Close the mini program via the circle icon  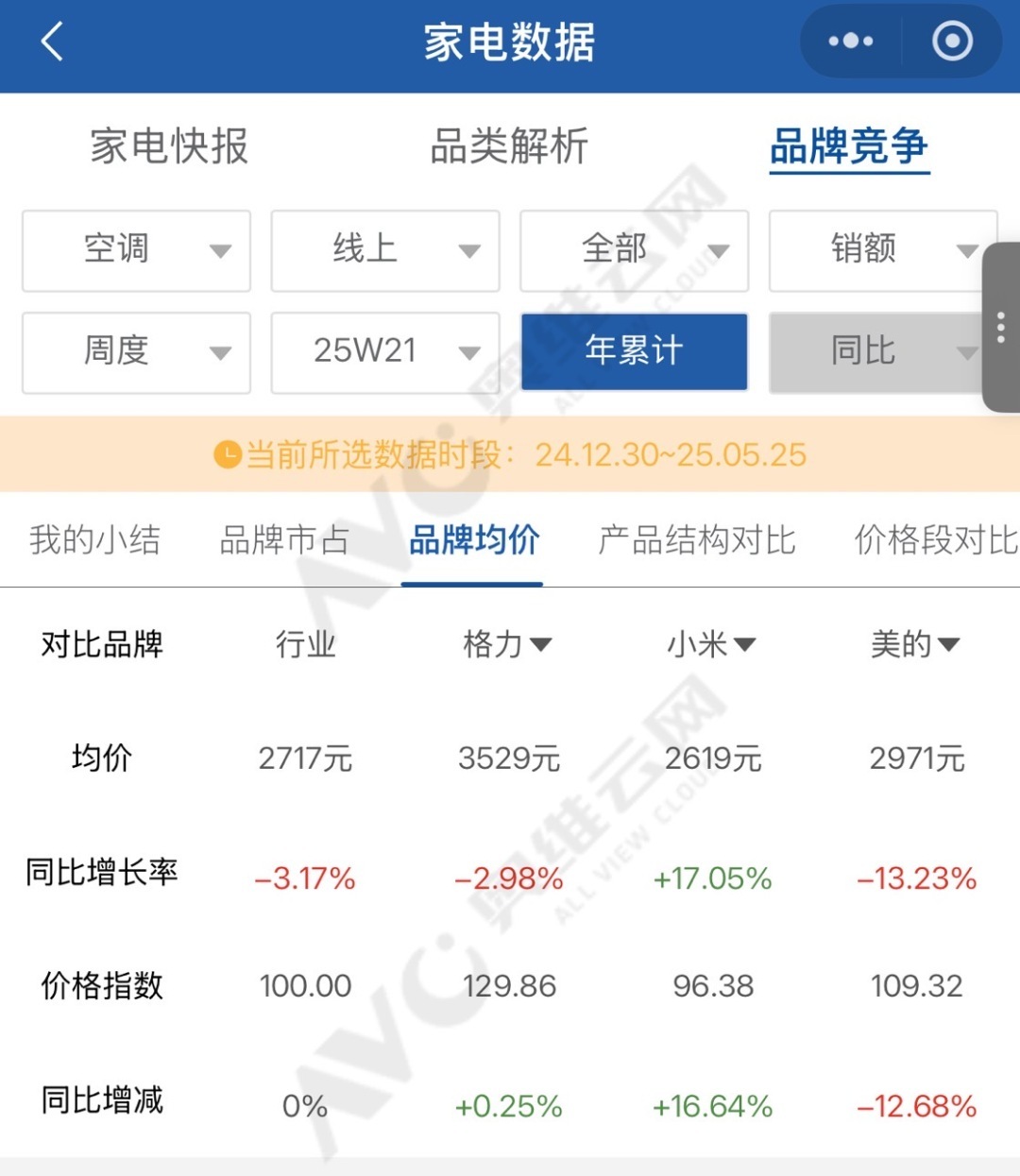(951, 42)
